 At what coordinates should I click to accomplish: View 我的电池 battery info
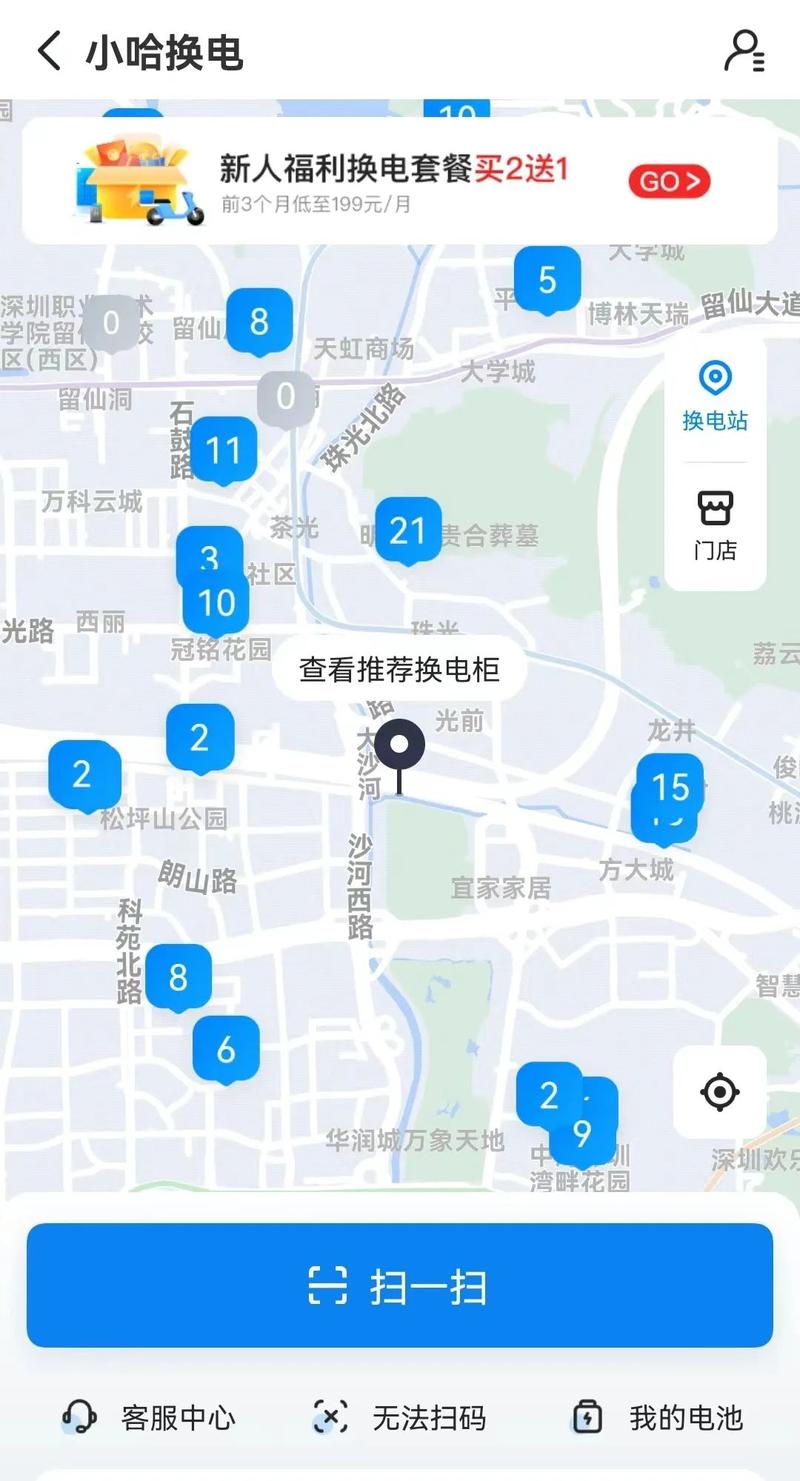658,1417
